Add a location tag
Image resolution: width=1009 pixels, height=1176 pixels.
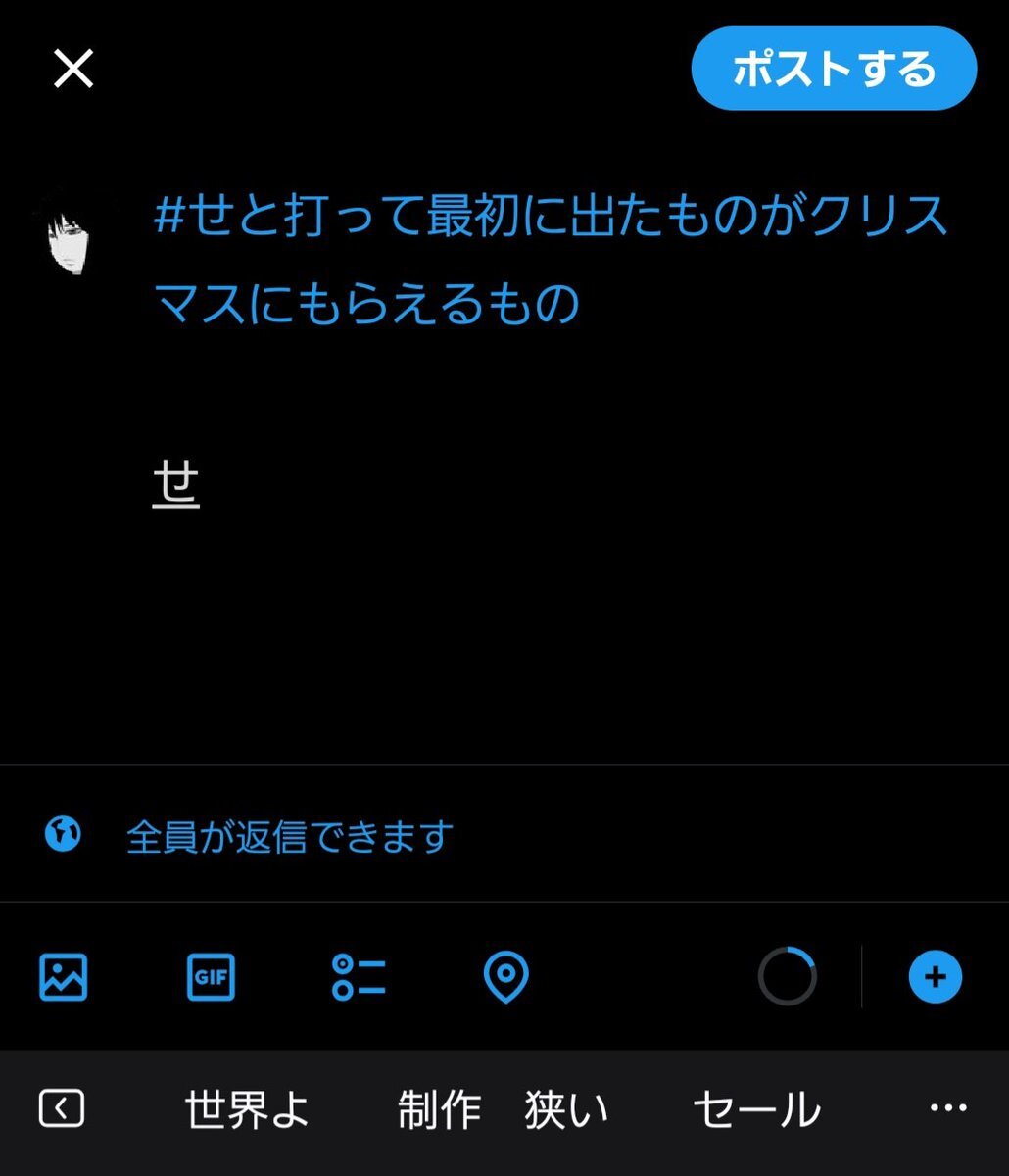(x=506, y=976)
